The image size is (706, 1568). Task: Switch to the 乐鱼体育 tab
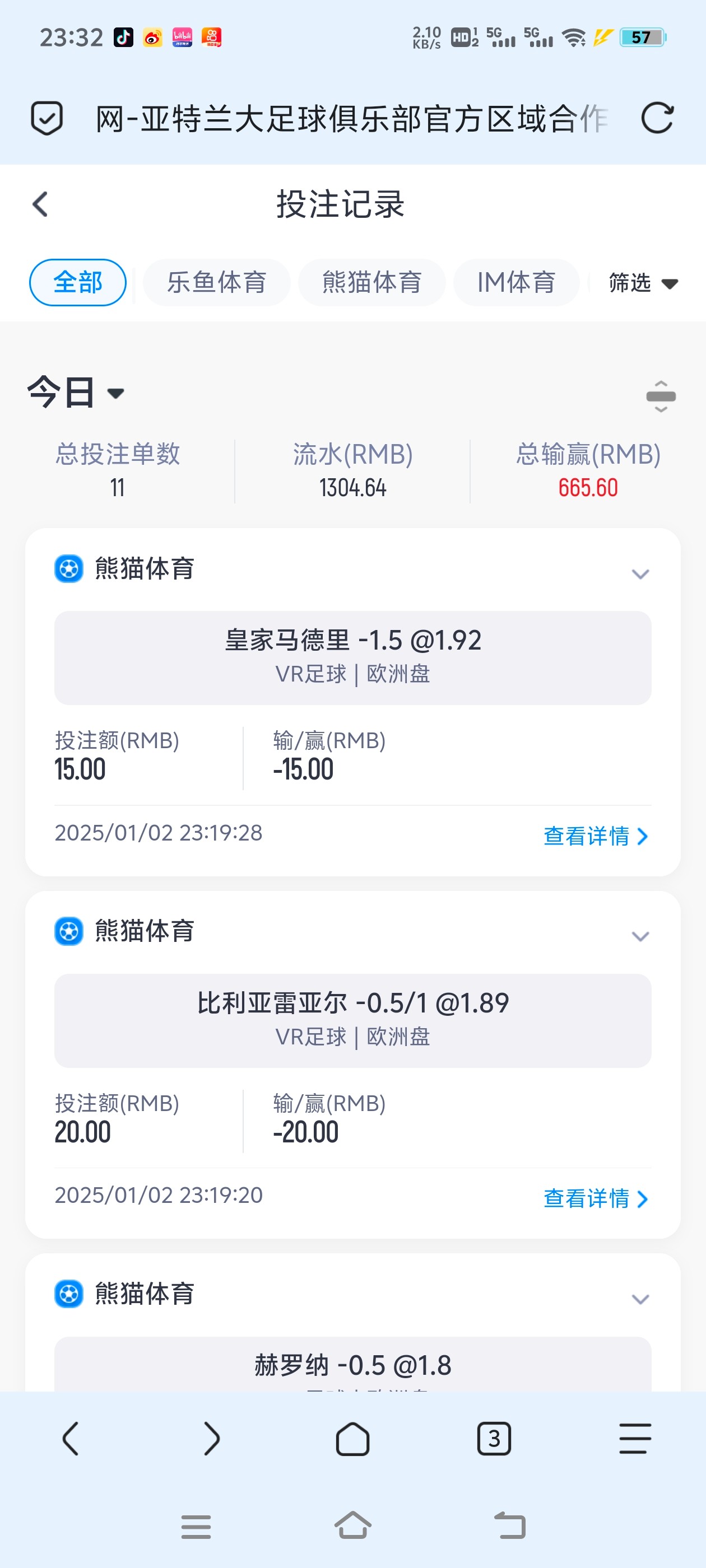point(216,282)
